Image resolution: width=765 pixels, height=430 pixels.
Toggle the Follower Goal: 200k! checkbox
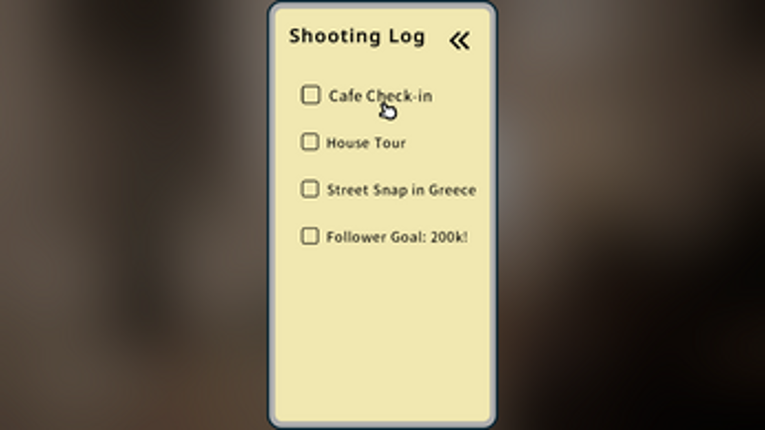click(x=310, y=236)
